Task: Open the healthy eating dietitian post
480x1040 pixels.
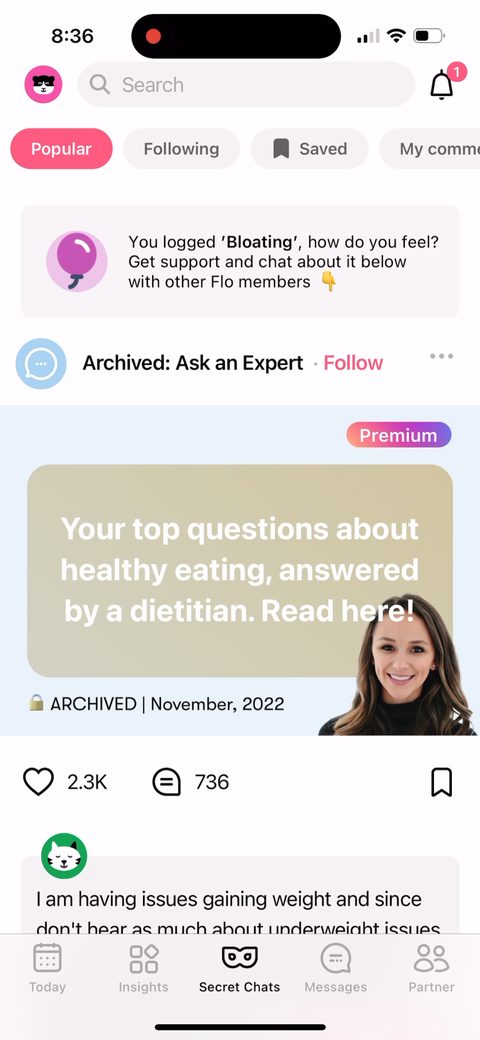Action: [x=240, y=570]
